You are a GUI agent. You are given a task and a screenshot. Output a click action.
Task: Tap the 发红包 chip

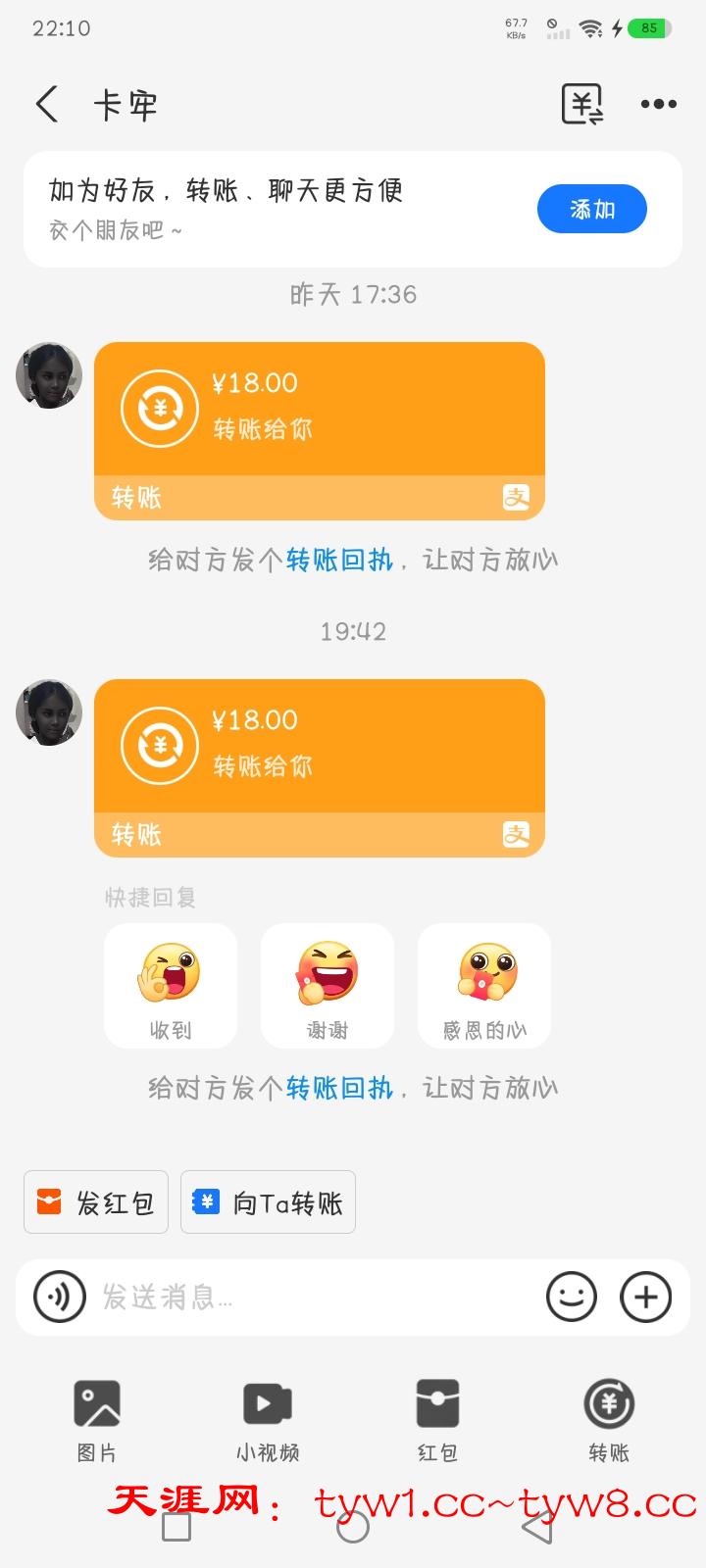coord(96,1201)
